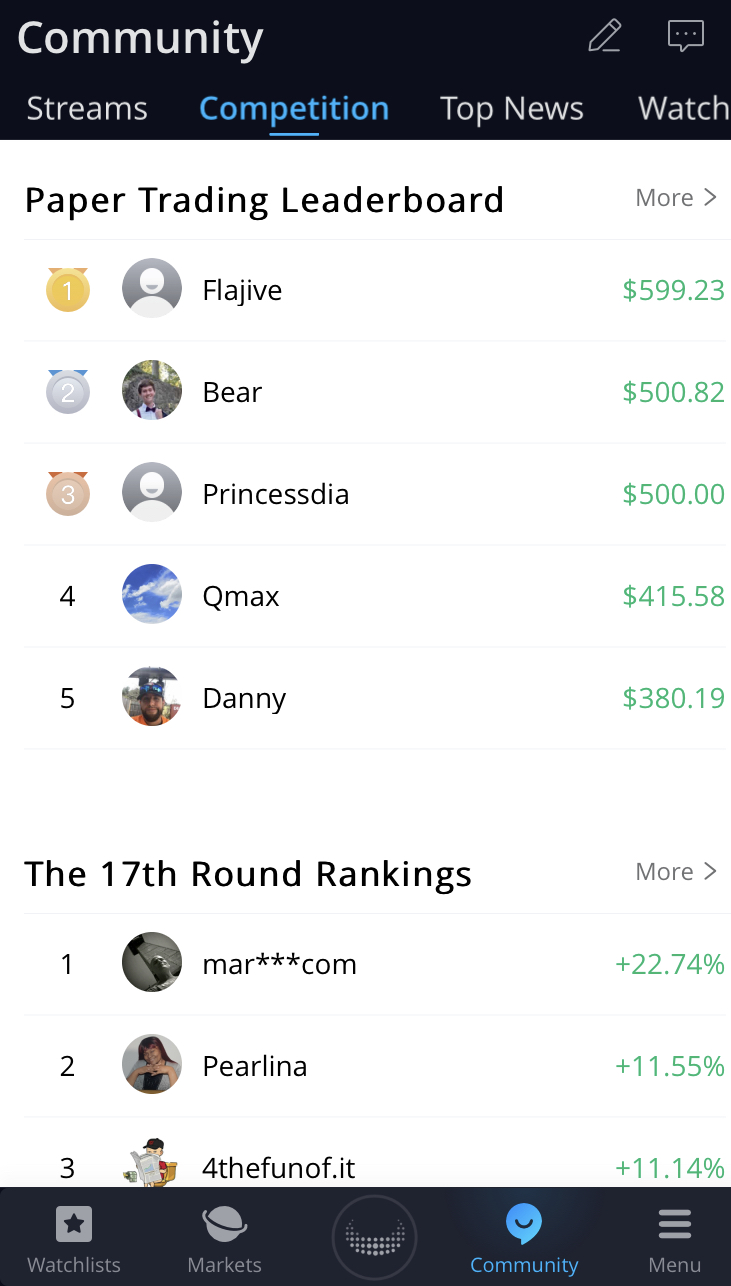View more of Paper Trading Leaderboard

click(x=676, y=198)
